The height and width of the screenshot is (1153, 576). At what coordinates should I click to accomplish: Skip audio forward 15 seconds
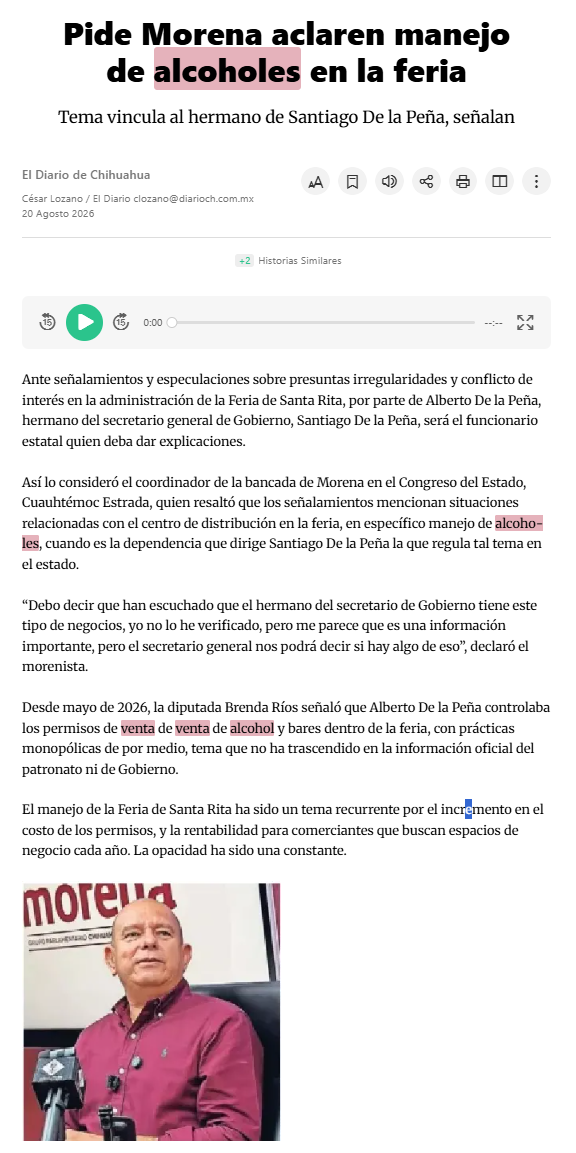point(121,322)
